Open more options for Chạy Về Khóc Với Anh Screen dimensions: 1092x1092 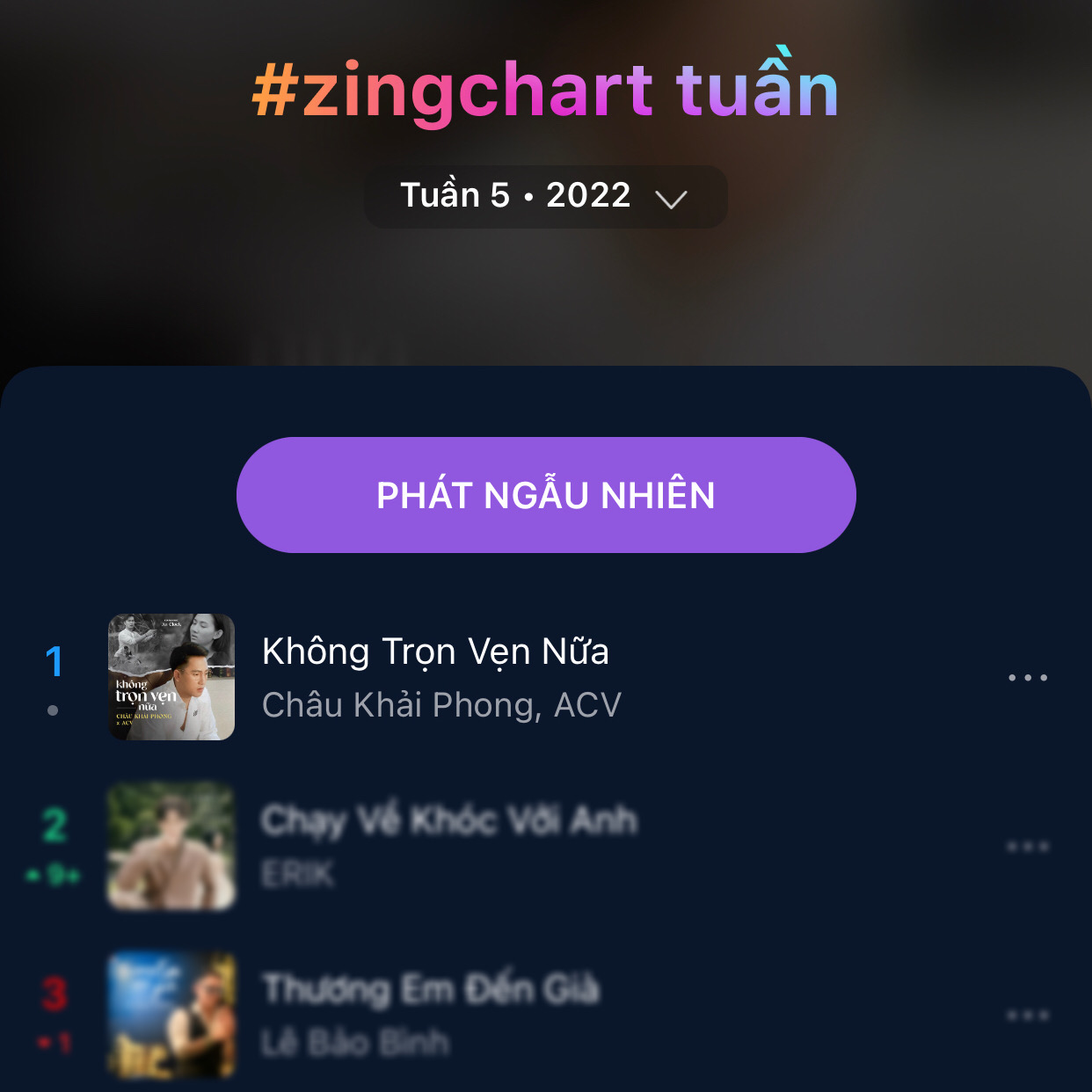click(1027, 847)
